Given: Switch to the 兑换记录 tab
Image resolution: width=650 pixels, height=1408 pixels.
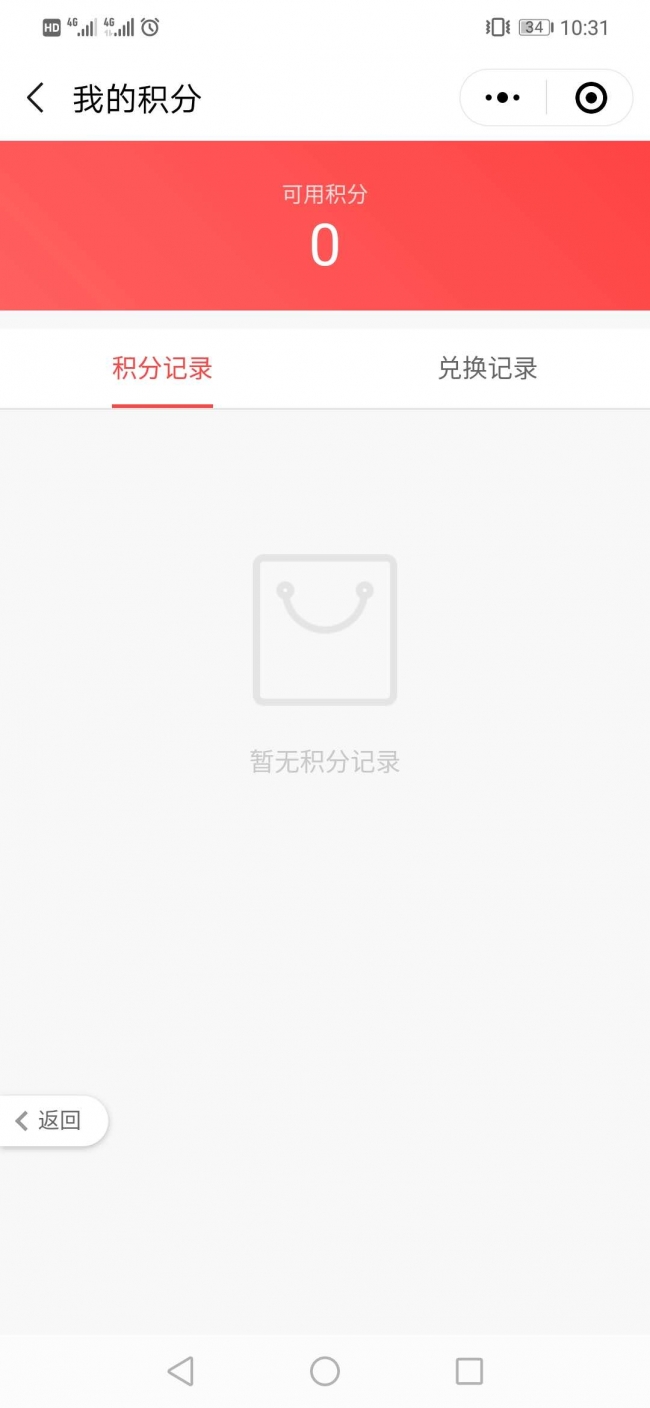Looking at the screenshot, I should pos(487,369).
